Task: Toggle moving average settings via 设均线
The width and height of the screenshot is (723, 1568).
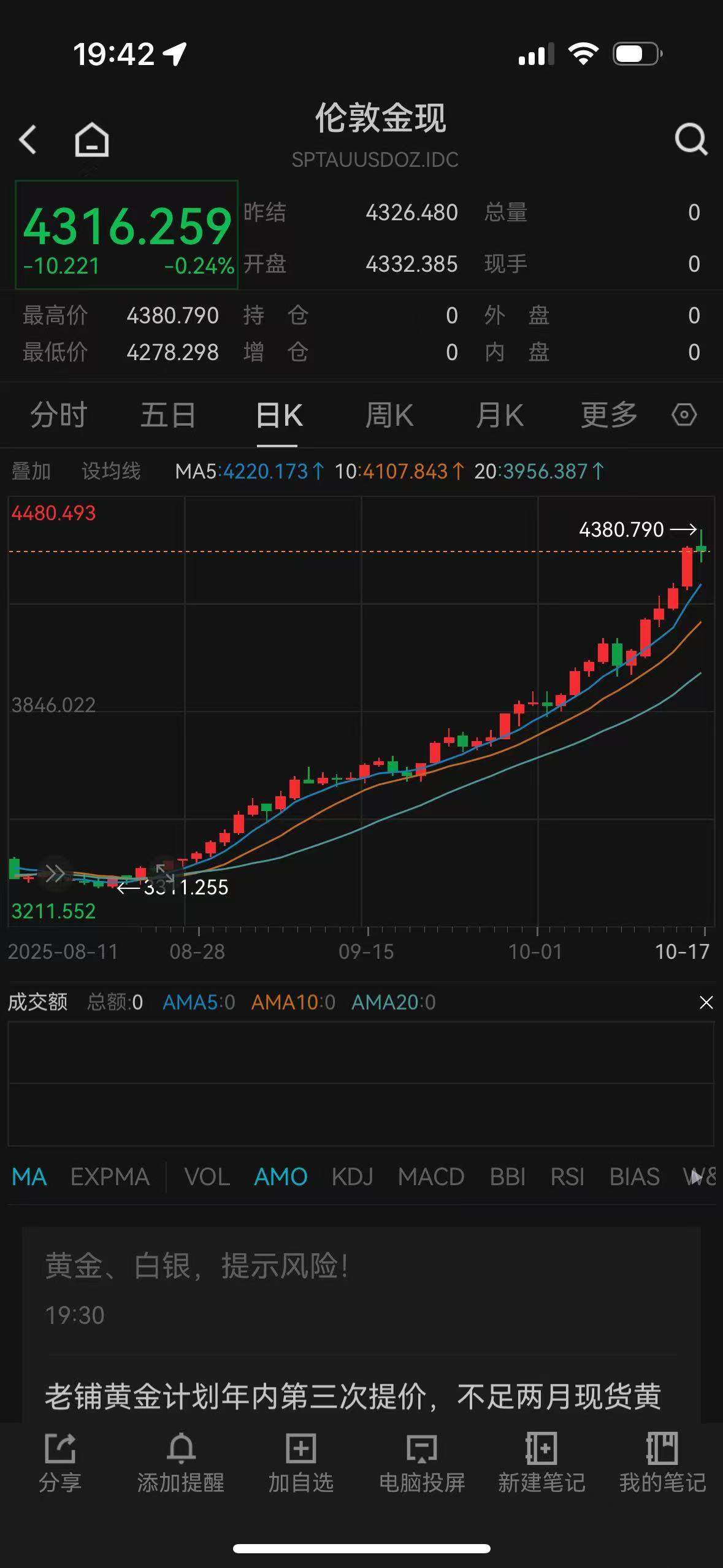Action: [111, 471]
